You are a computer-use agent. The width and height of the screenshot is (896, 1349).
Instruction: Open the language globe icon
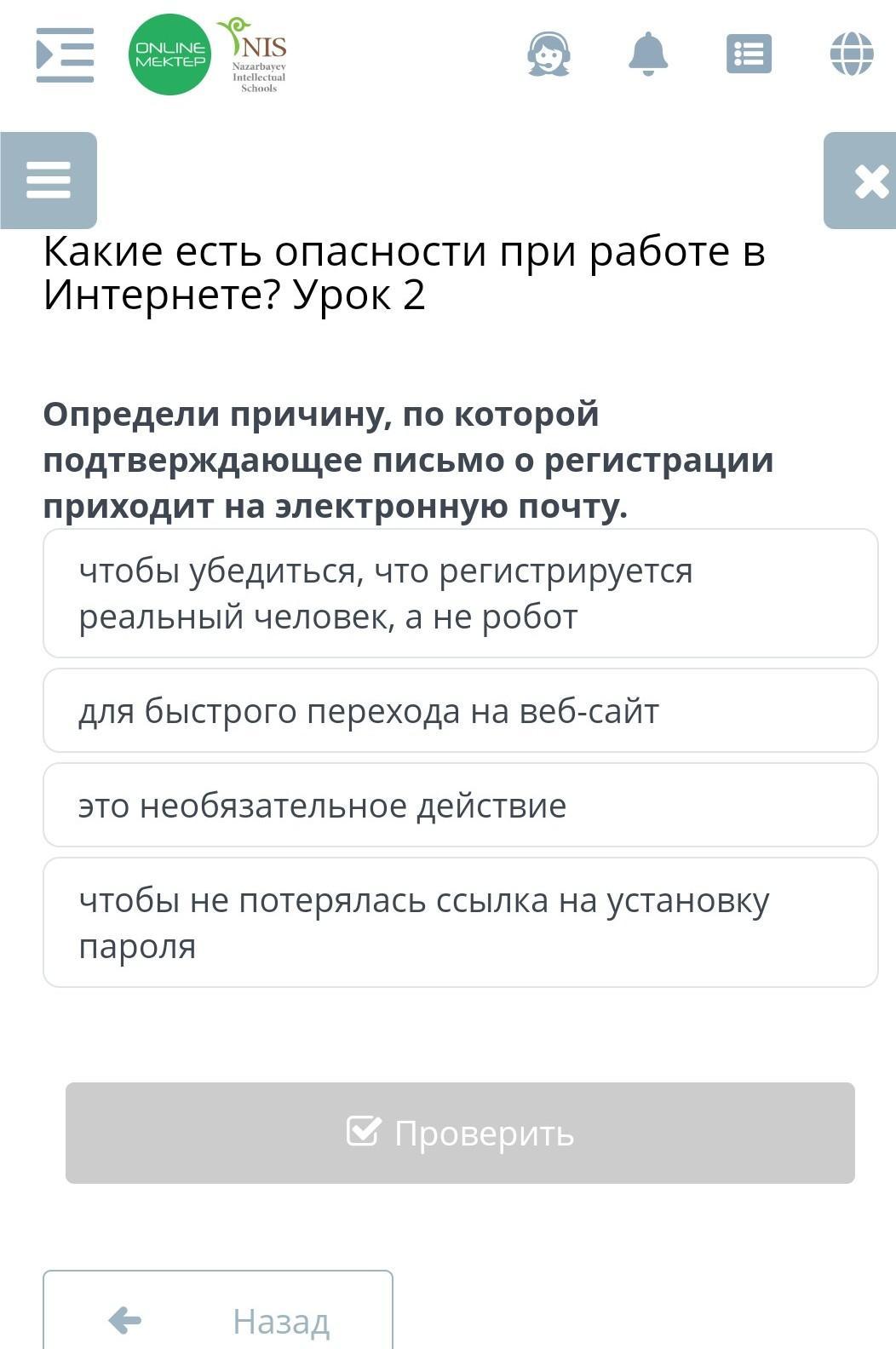(x=852, y=54)
